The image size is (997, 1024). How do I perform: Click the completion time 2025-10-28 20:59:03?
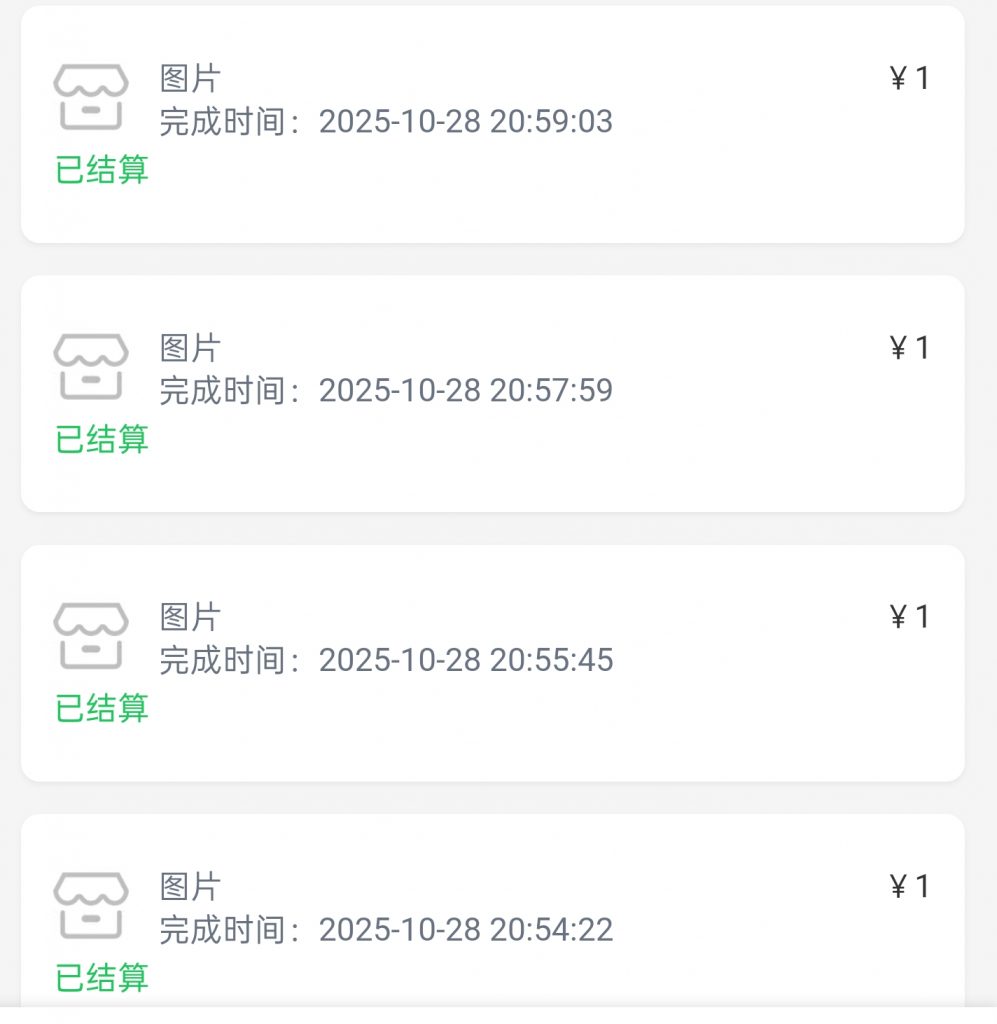click(387, 122)
